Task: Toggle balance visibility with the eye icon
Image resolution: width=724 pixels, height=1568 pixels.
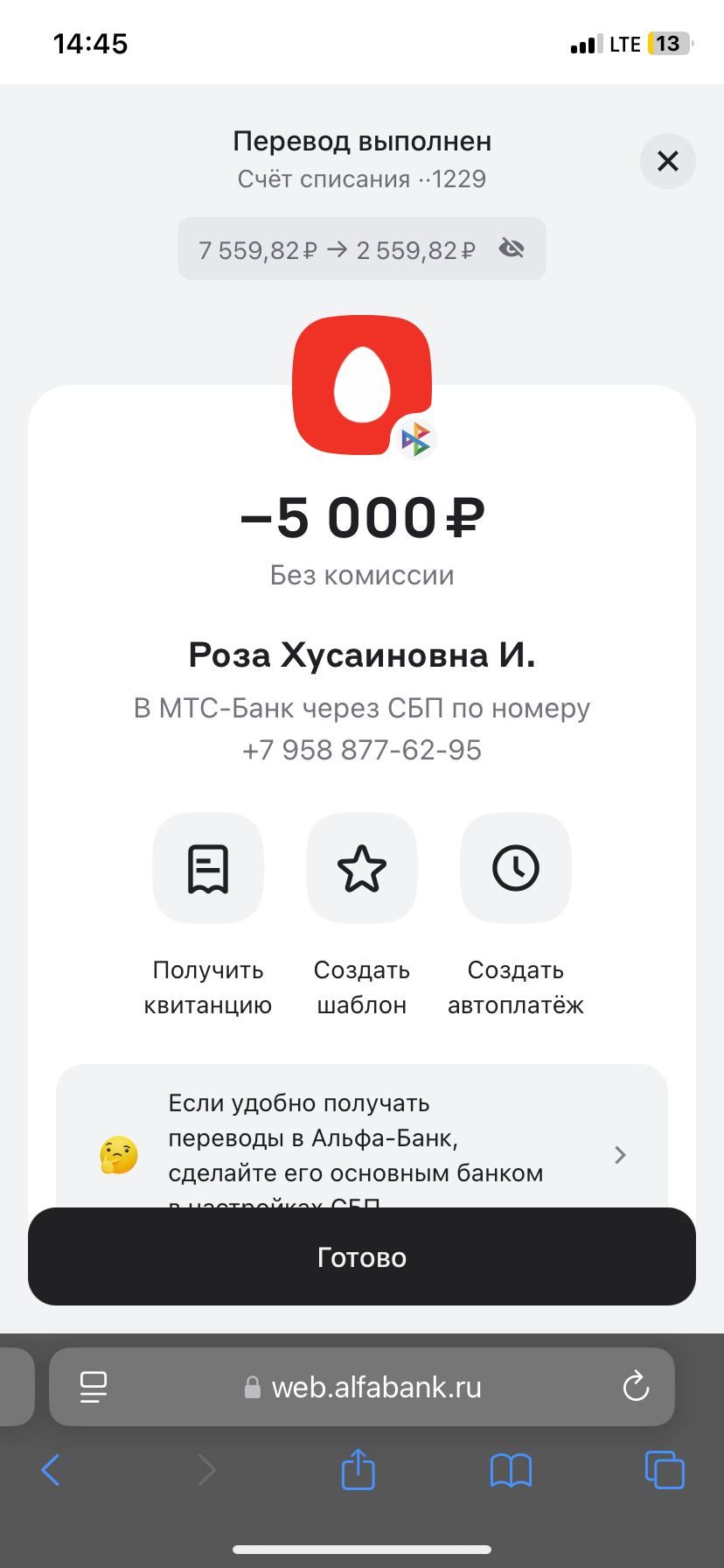Action: click(x=512, y=249)
